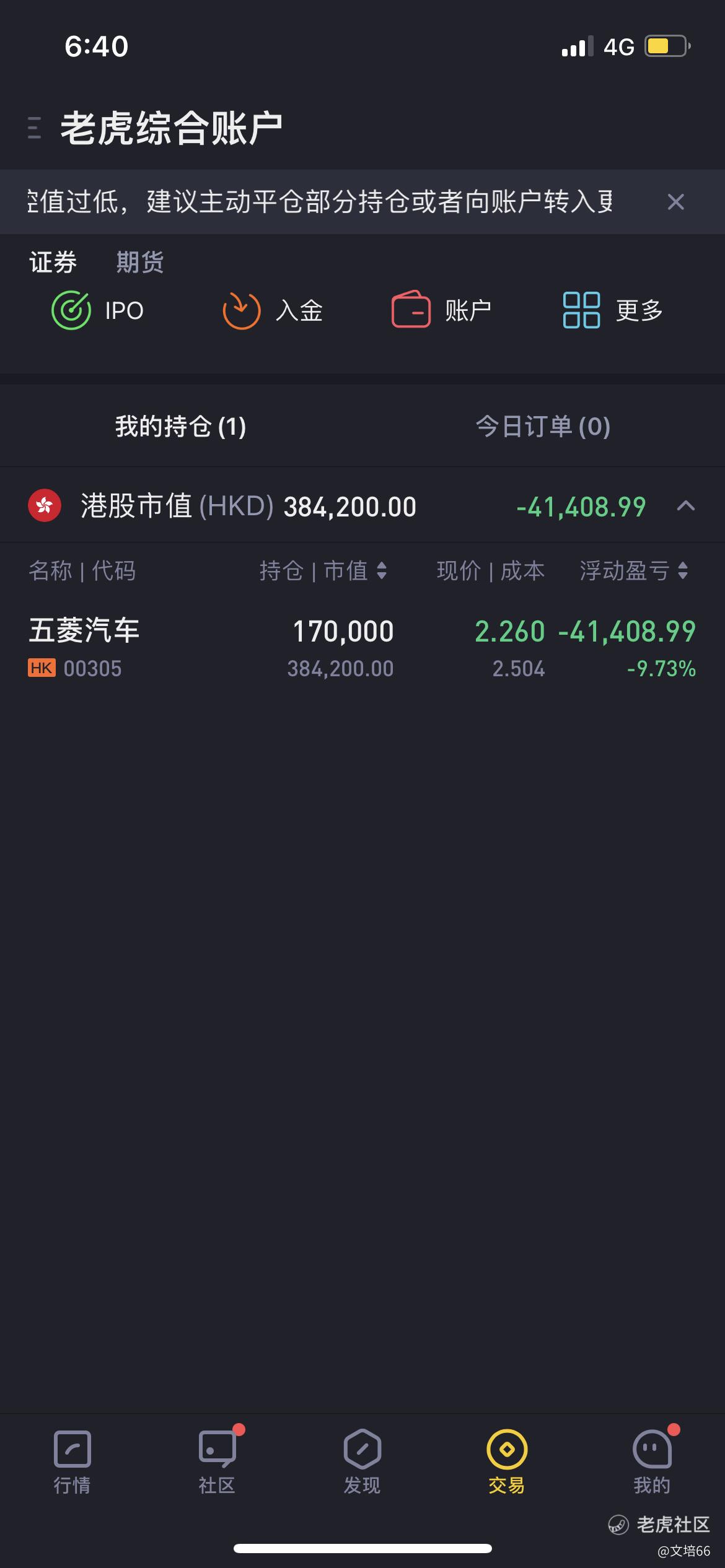Open 账户 account details
The image size is (725, 1568).
[x=441, y=310]
